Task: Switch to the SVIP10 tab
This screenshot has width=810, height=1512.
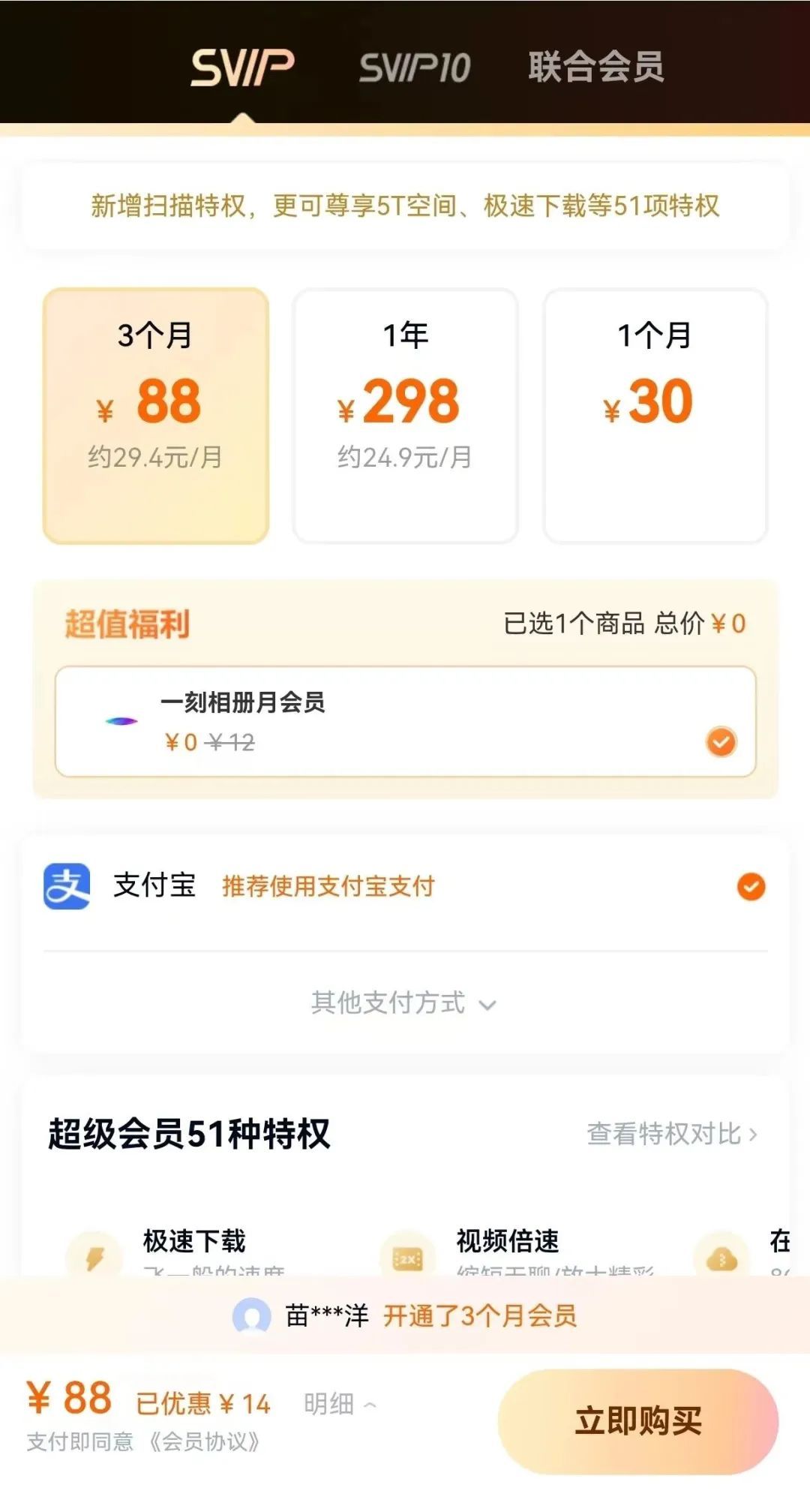Action: [414, 68]
